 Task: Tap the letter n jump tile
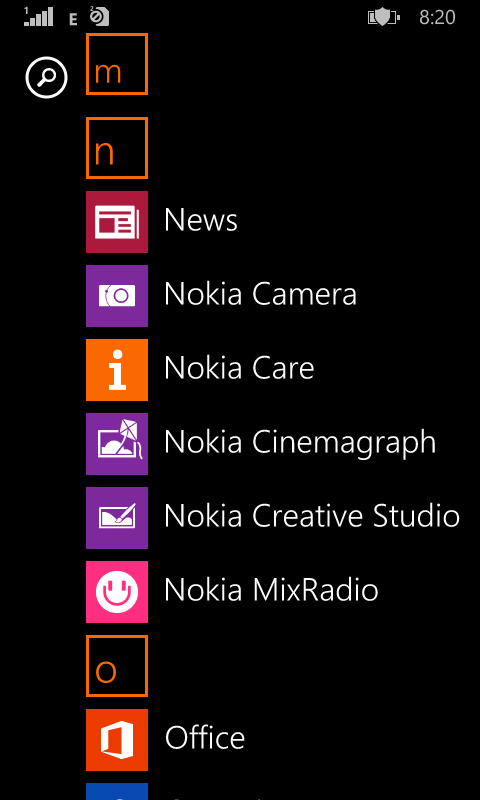[x=117, y=148]
